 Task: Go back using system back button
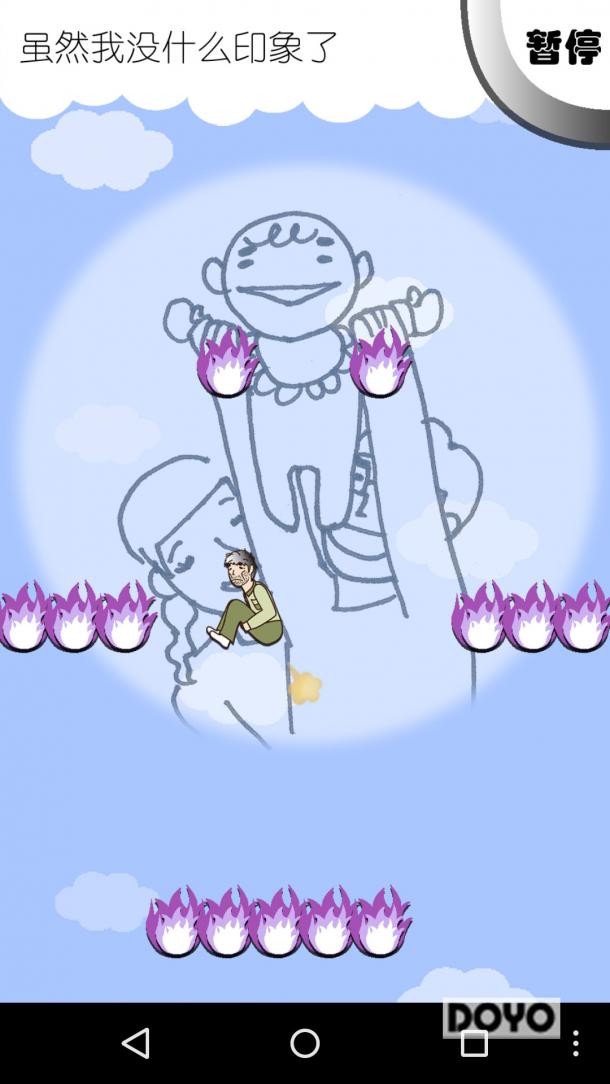click(x=136, y=1043)
